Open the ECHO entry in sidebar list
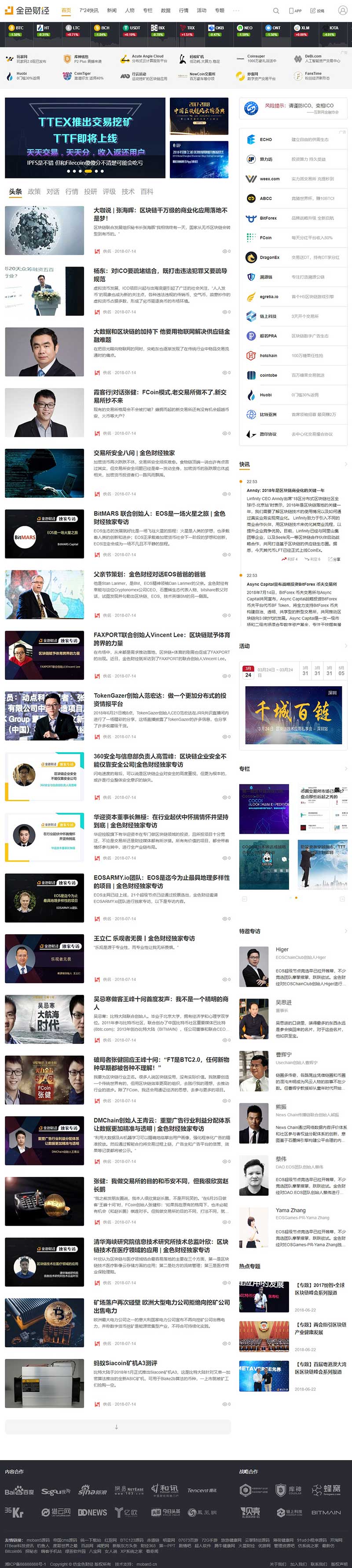The height and width of the screenshot is (1568, 352). [266, 139]
